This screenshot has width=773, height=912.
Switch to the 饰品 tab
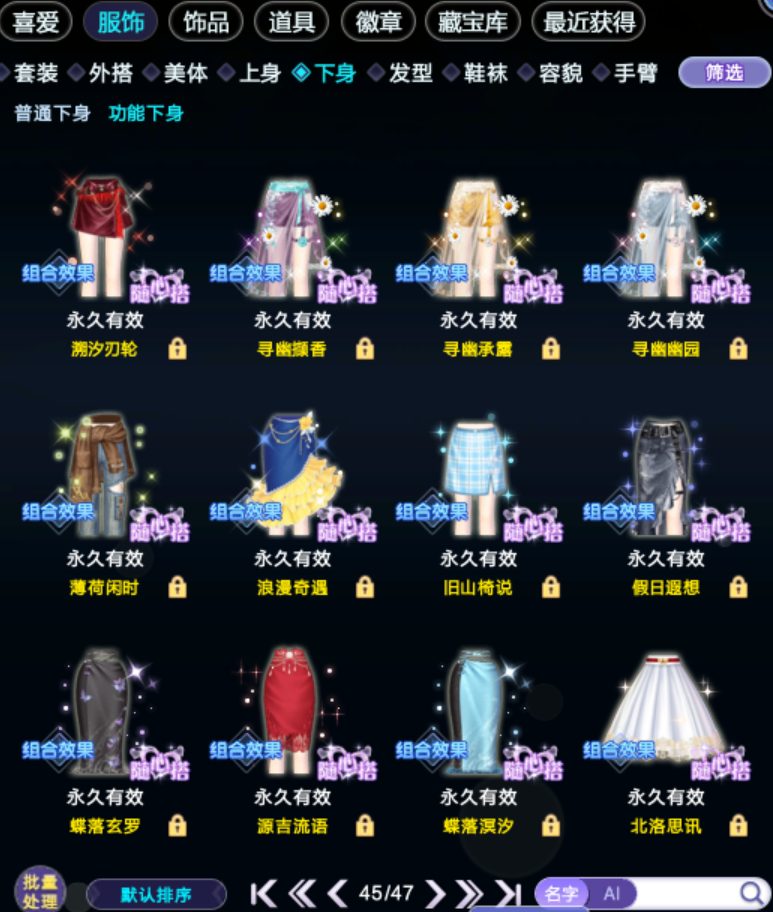click(206, 22)
